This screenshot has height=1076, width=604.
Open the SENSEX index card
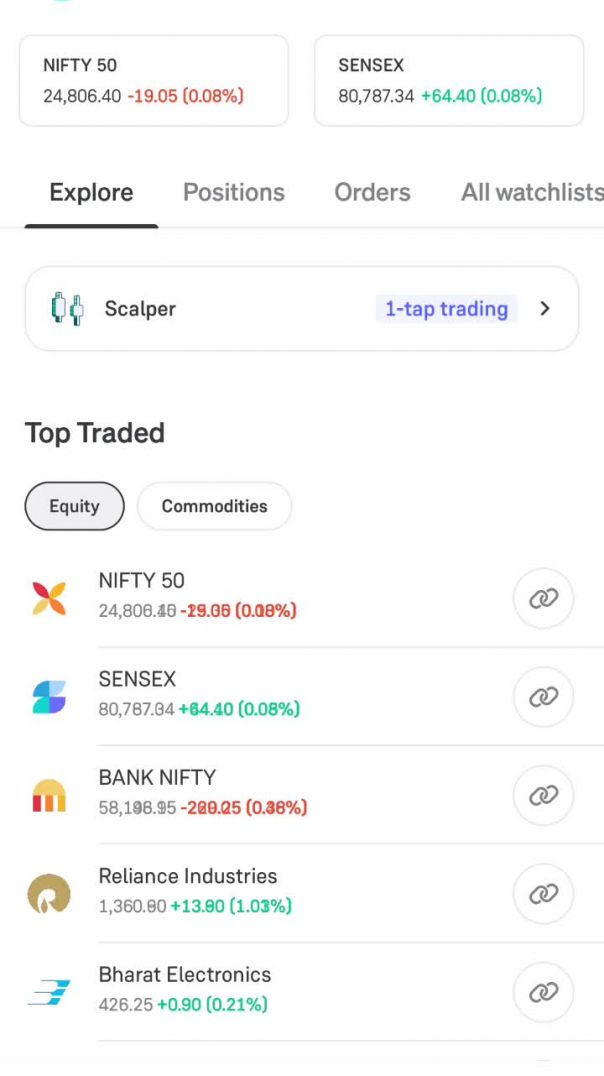(449, 81)
